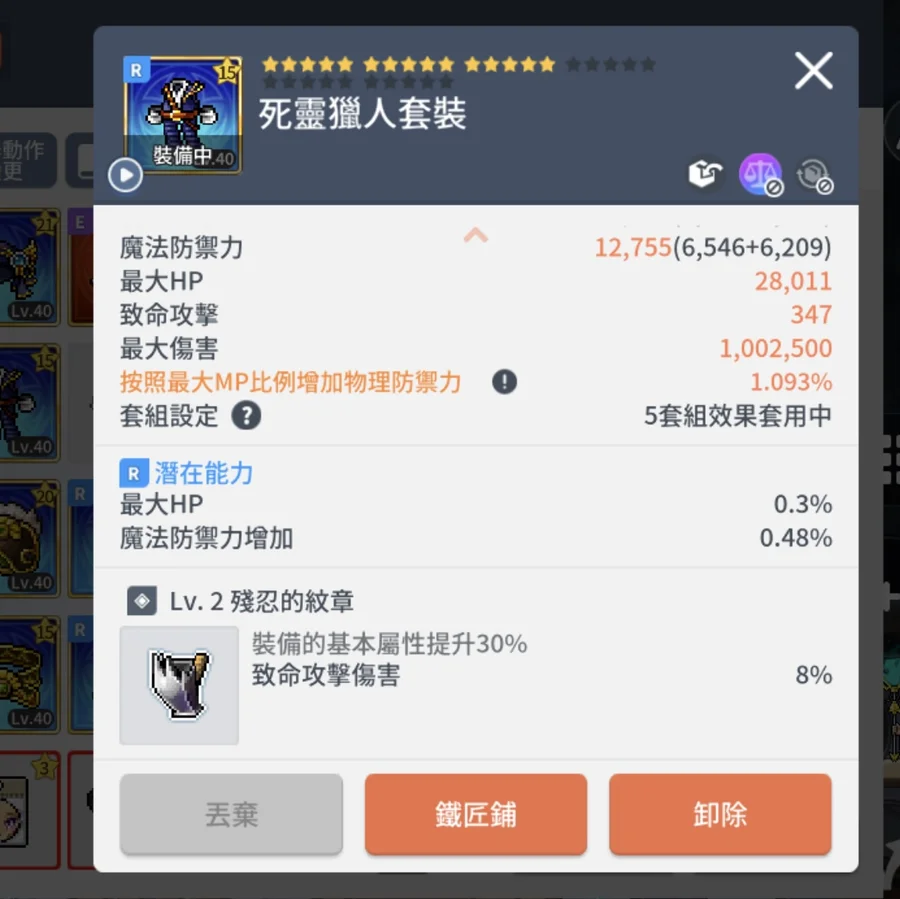Tap the disabled cycle icon beside the scales
This screenshot has width=900, height=899.
tap(814, 175)
